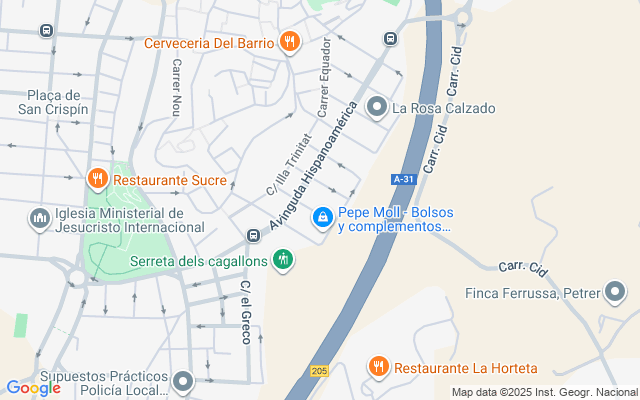The image size is (640, 400).
Task: Tap the Restaurante La Horteta pin
Action: tap(378, 367)
